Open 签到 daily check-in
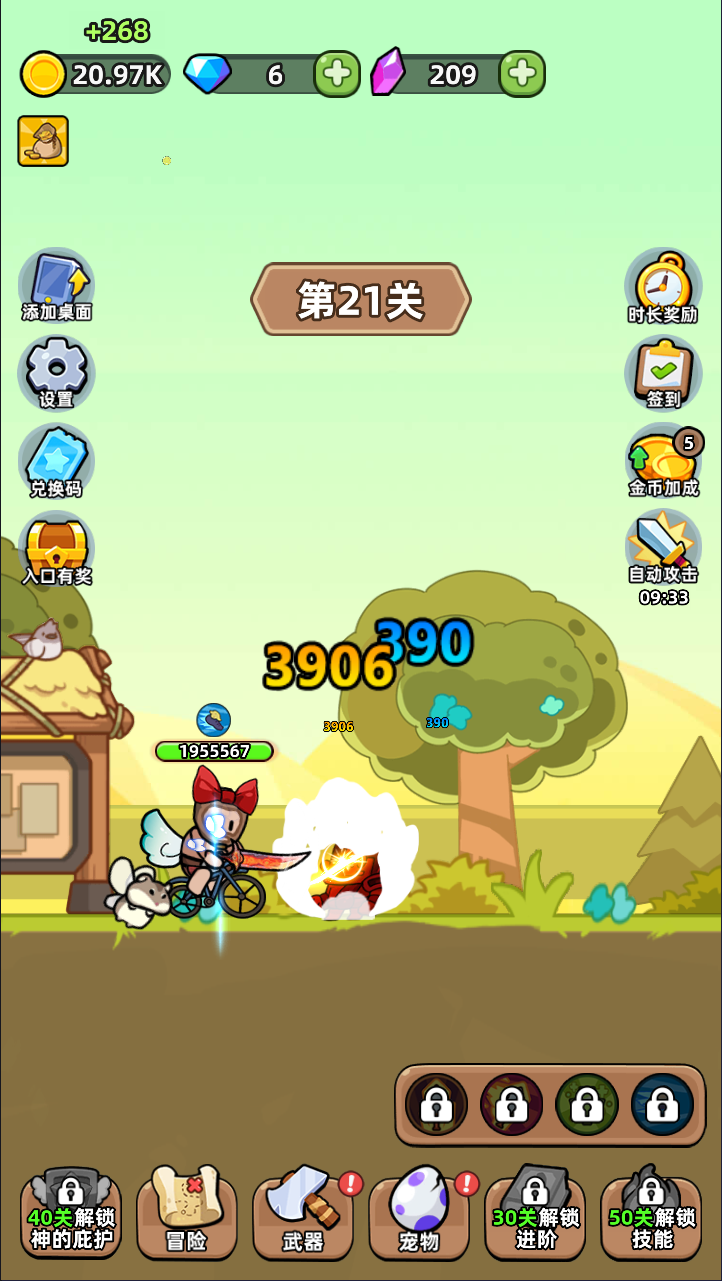The image size is (722, 1281). tap(663, 373)
